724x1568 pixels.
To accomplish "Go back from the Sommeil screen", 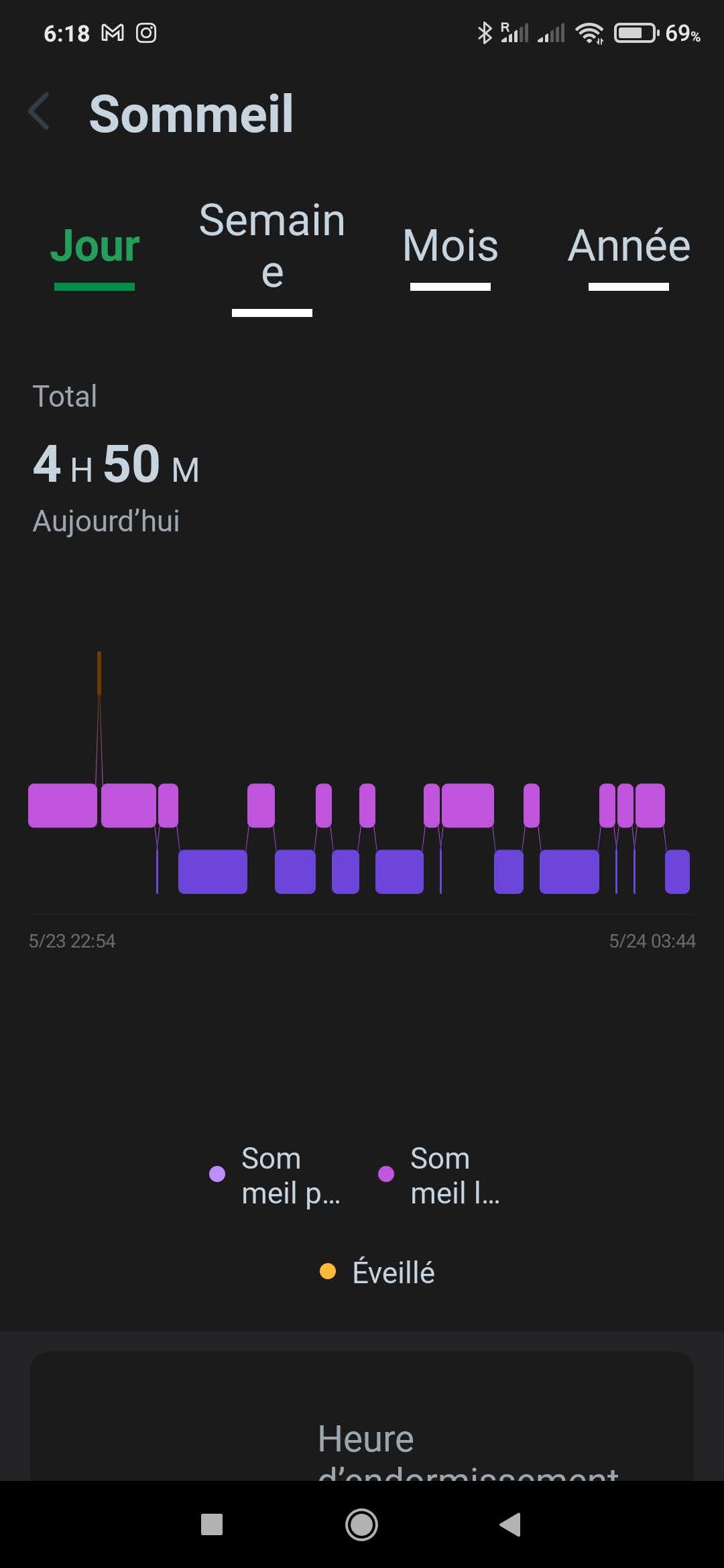I will (39, 112).
